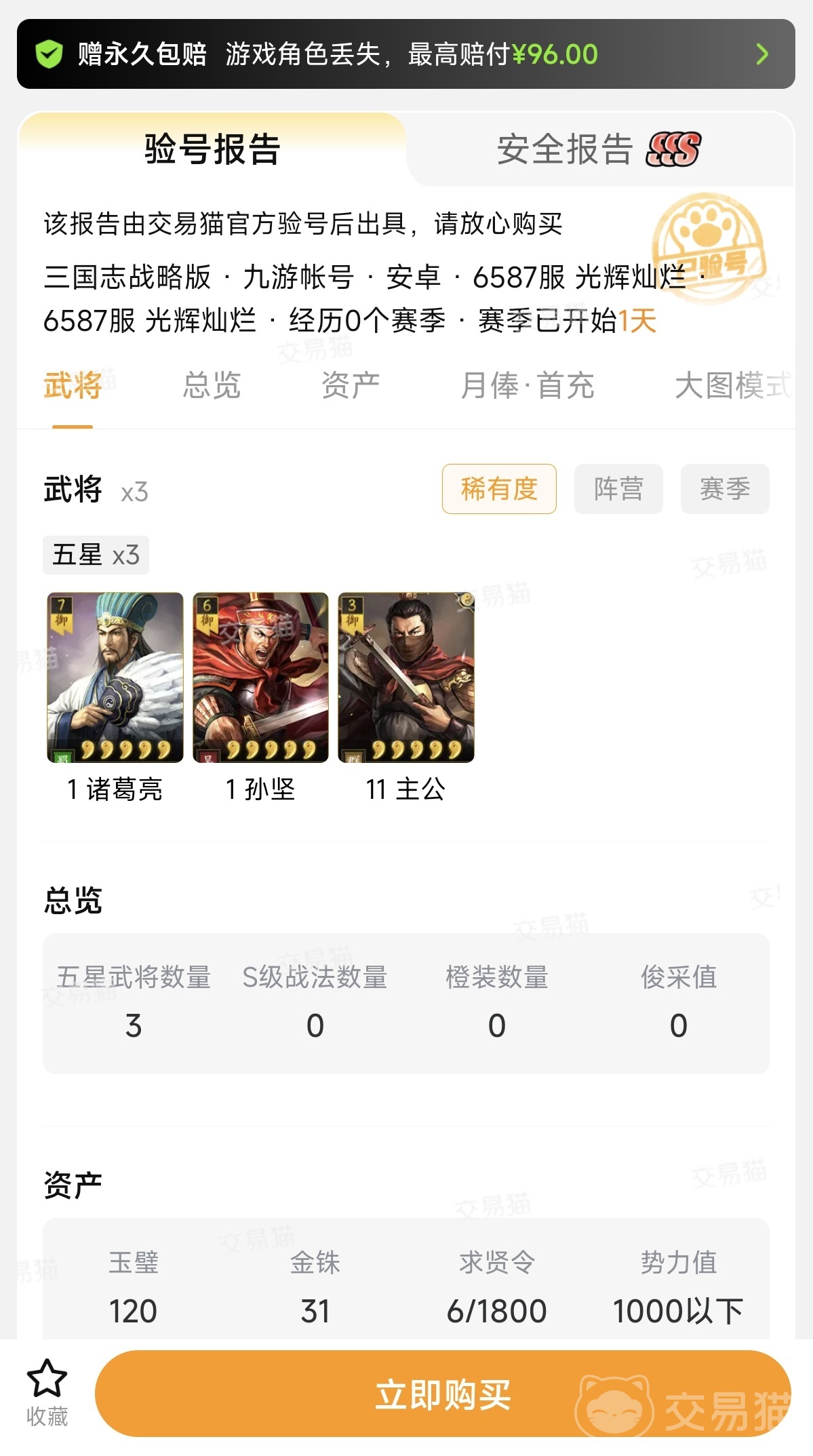Open the 月俸·首充 tab
Image resolution: width=813 pixels, height=1456 pixels.
(x=528, y=386)
